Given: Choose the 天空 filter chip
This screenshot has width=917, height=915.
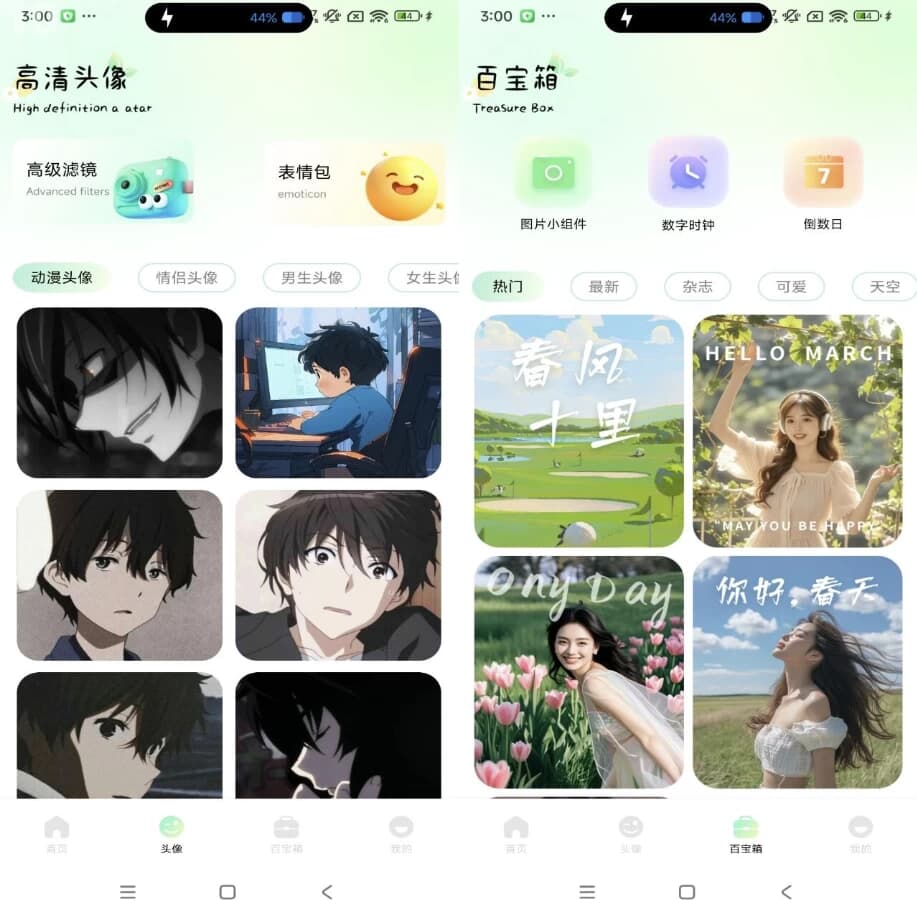Looking at the screenshot, I should tap(884, 287).
